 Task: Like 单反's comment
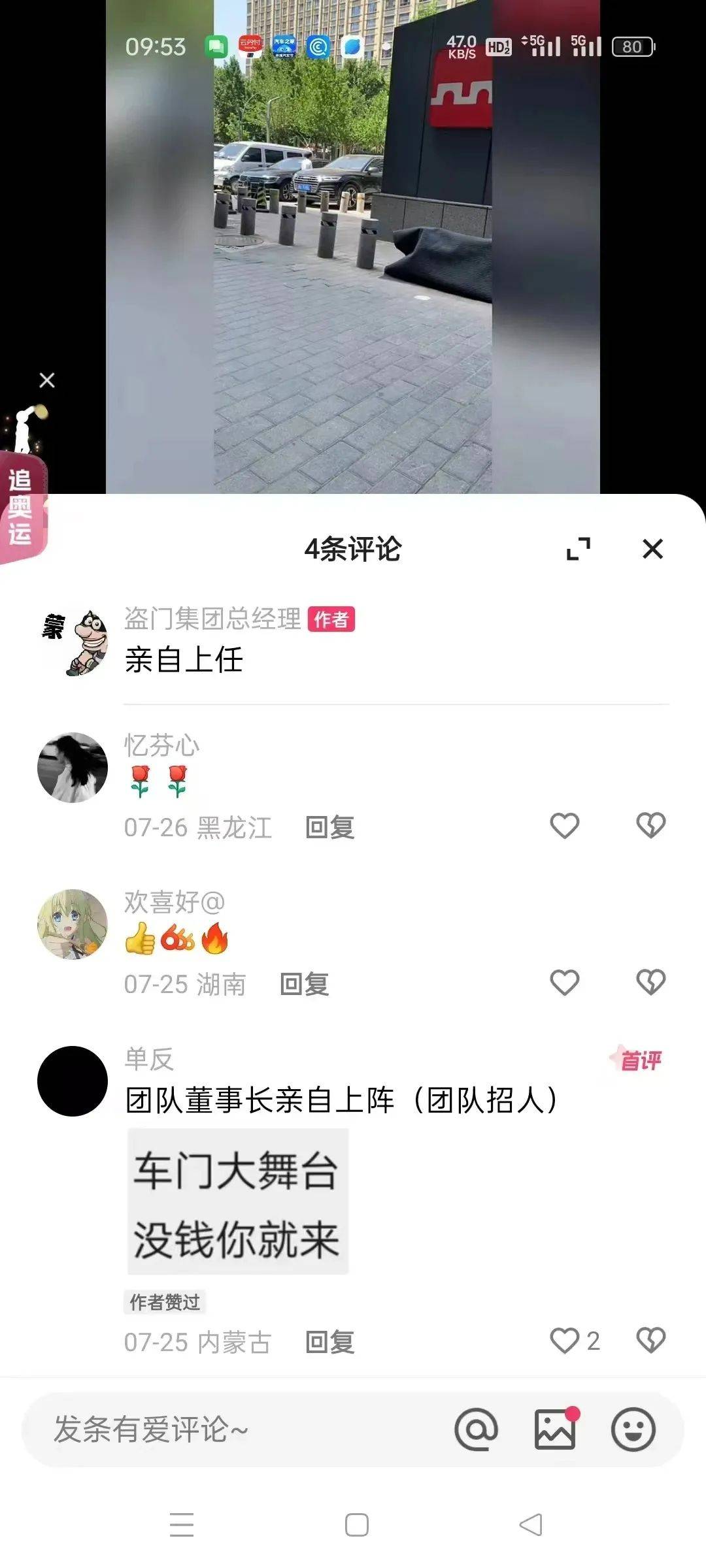[565, 1341]
